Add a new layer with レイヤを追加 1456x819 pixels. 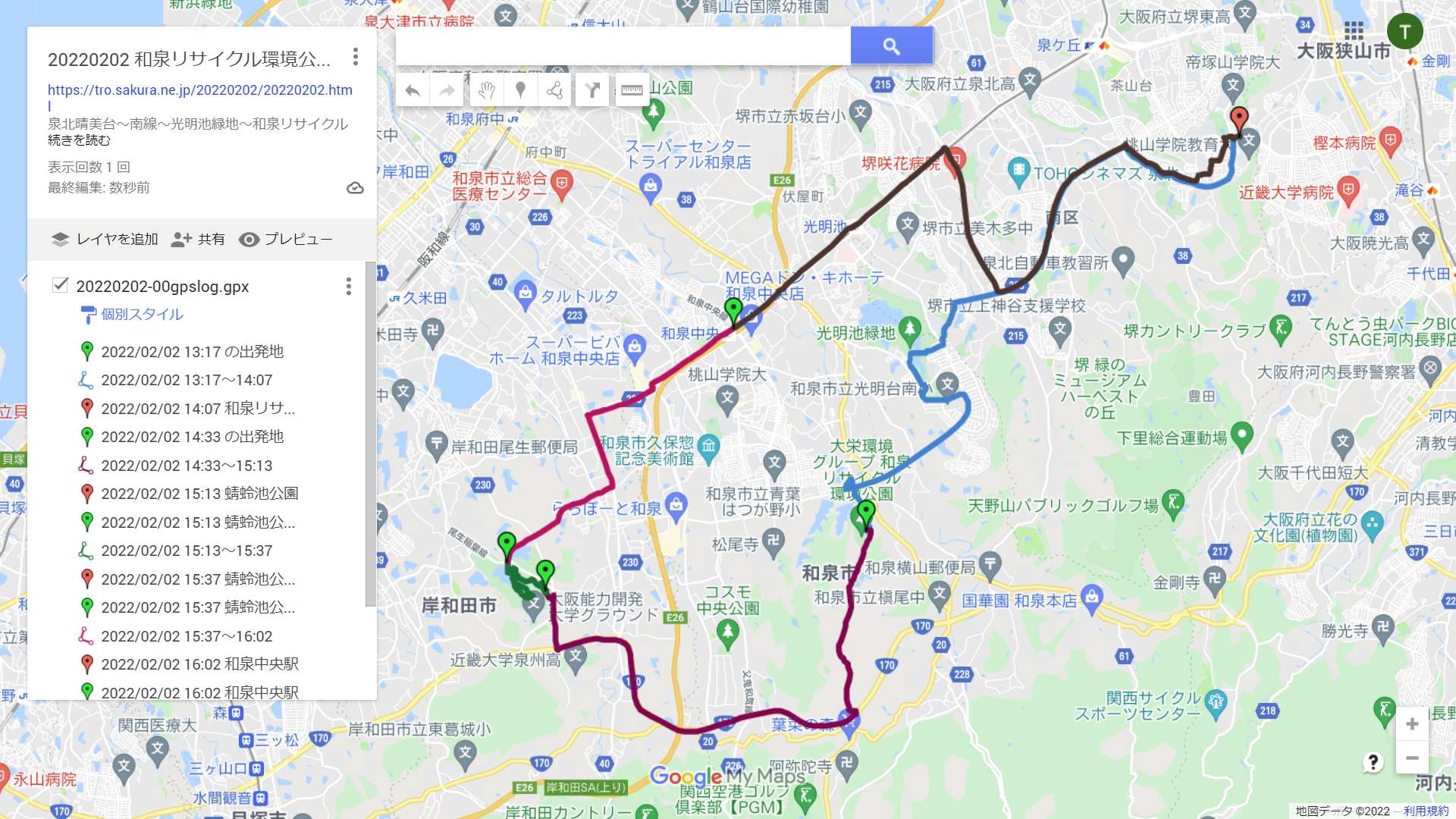pyautogui.click(x=105, y=240)
